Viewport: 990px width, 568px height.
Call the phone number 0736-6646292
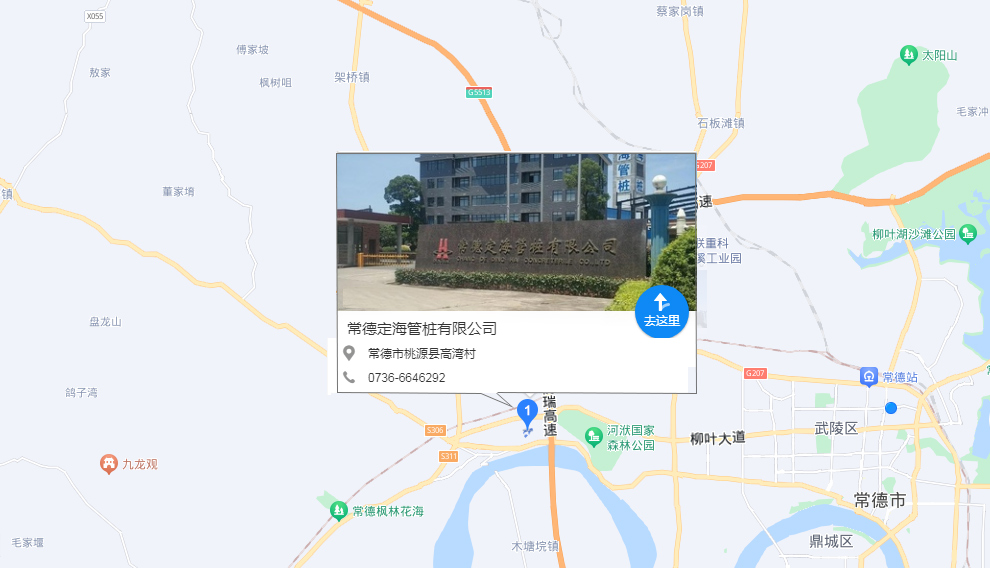pos(406,377)
